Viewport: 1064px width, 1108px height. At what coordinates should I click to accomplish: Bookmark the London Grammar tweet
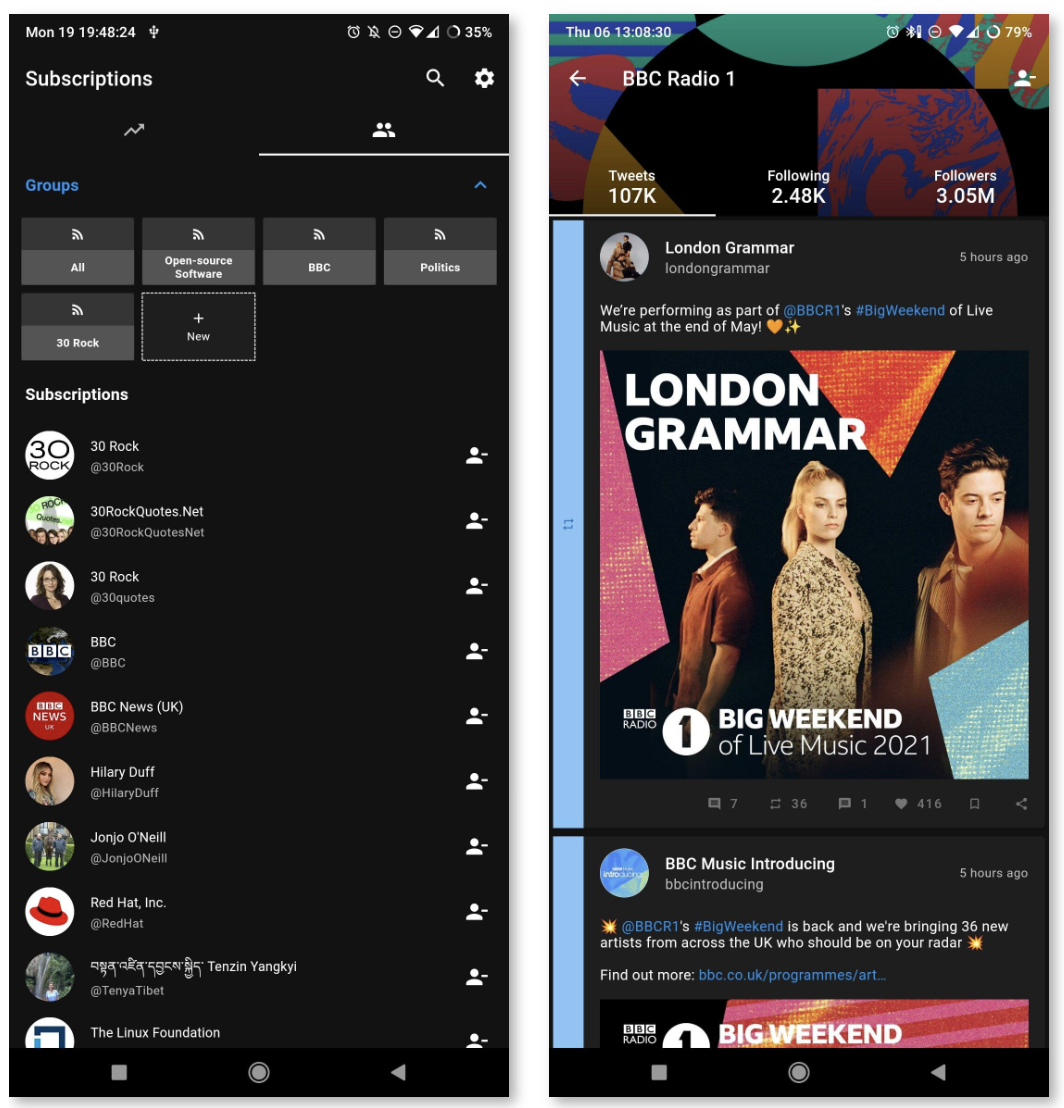click(975, 804)
